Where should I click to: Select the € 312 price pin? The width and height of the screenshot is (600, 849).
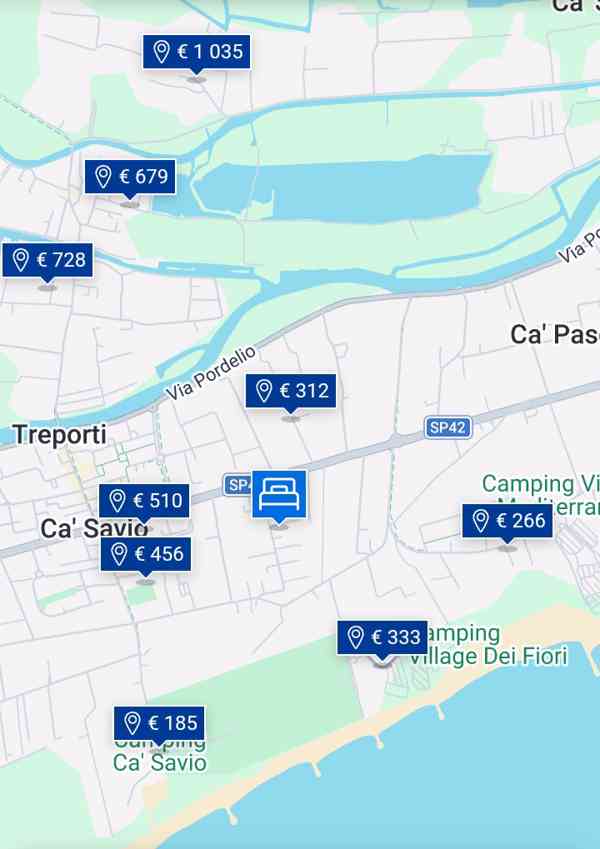(x=291, y=391)
